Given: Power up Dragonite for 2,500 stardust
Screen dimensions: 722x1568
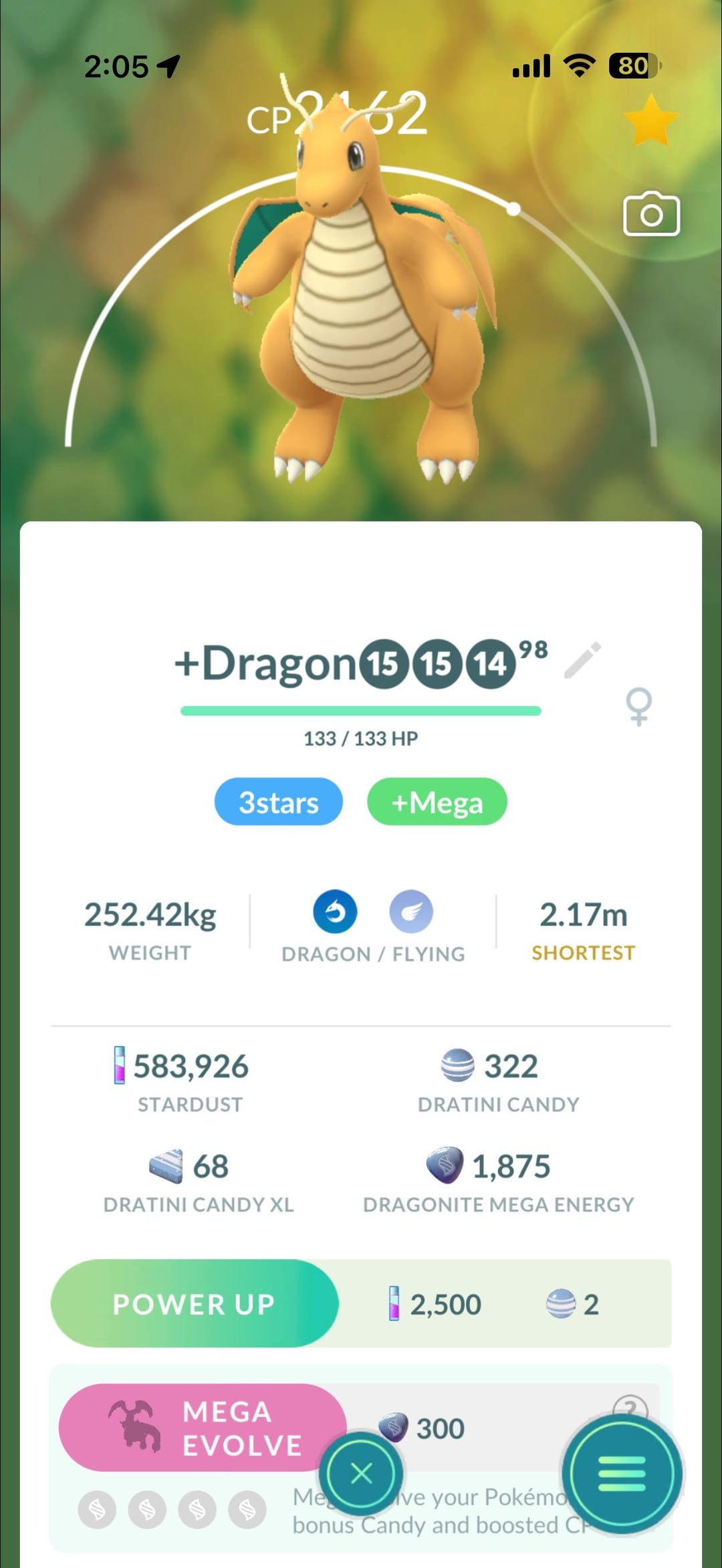Looking at the screenshot, I should coord(195,1303).
